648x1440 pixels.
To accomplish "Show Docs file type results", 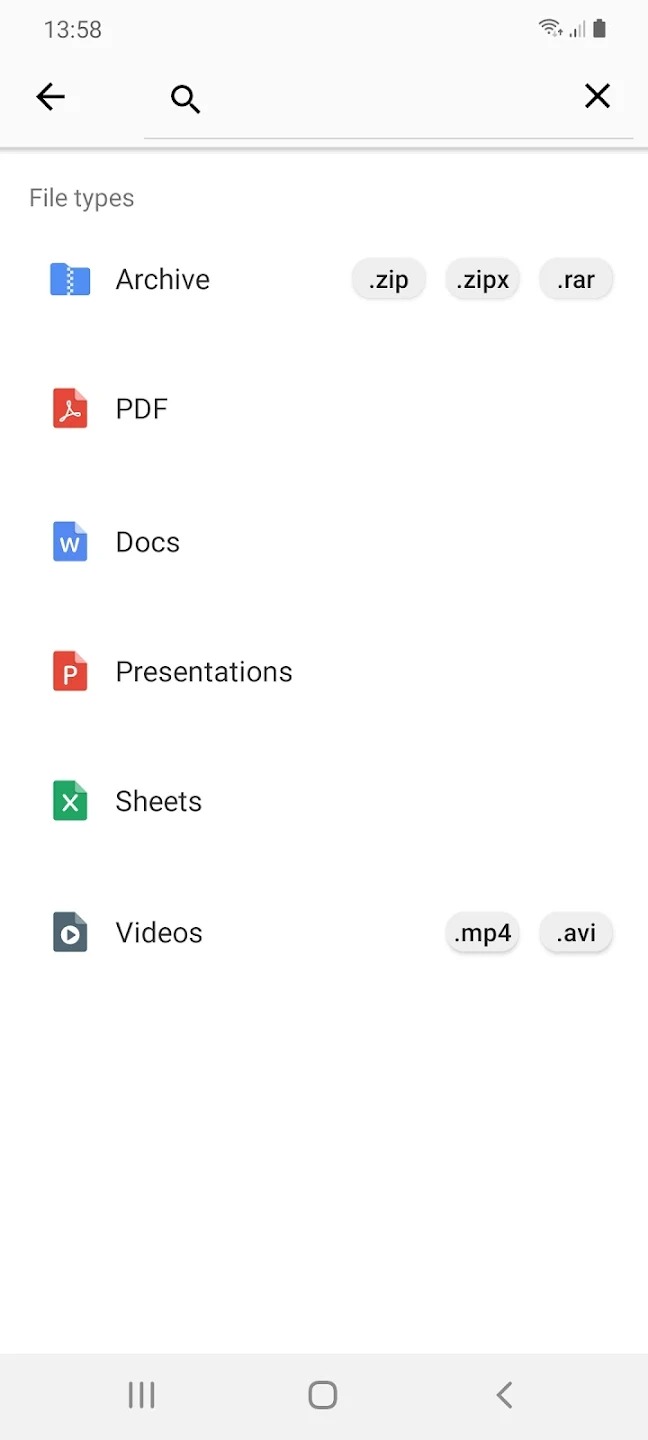I will 147,542.
